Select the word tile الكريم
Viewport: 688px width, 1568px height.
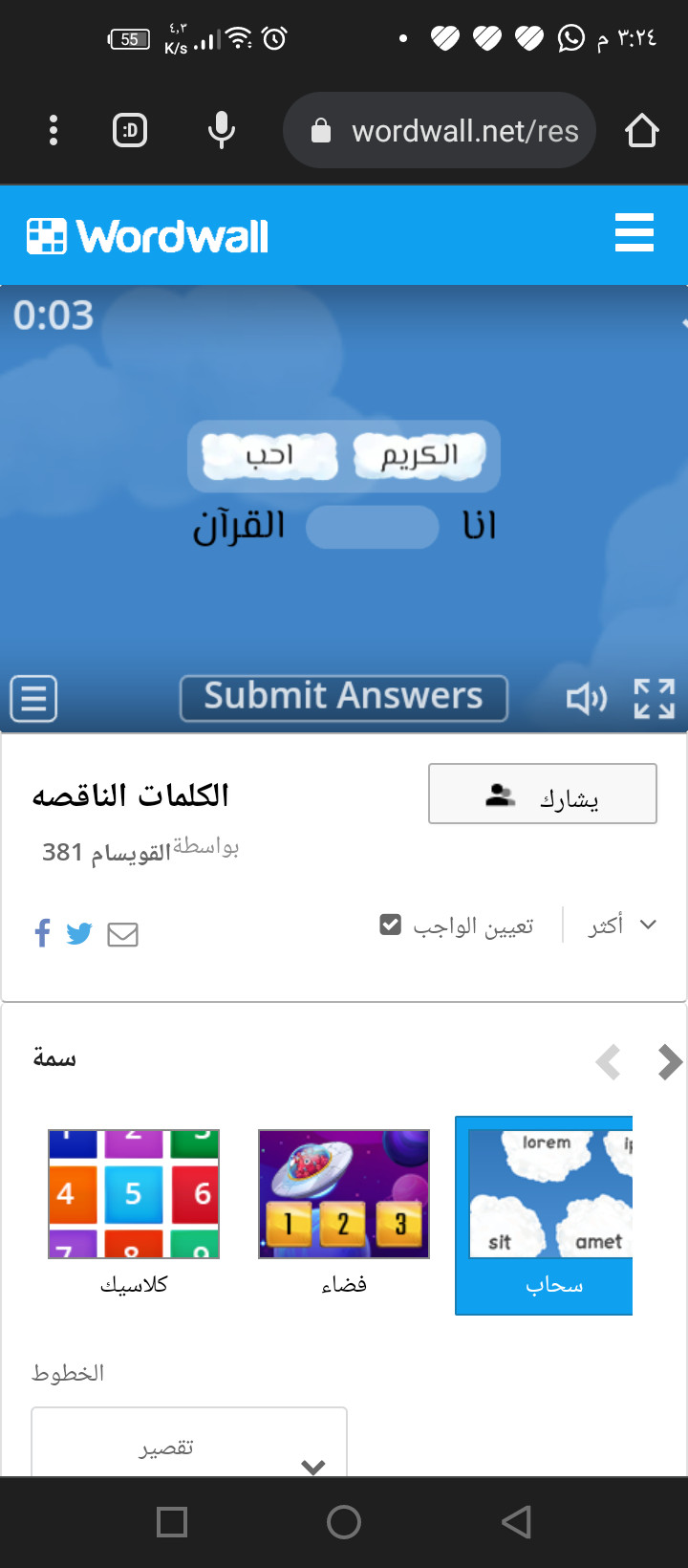[x=419, y=455]
